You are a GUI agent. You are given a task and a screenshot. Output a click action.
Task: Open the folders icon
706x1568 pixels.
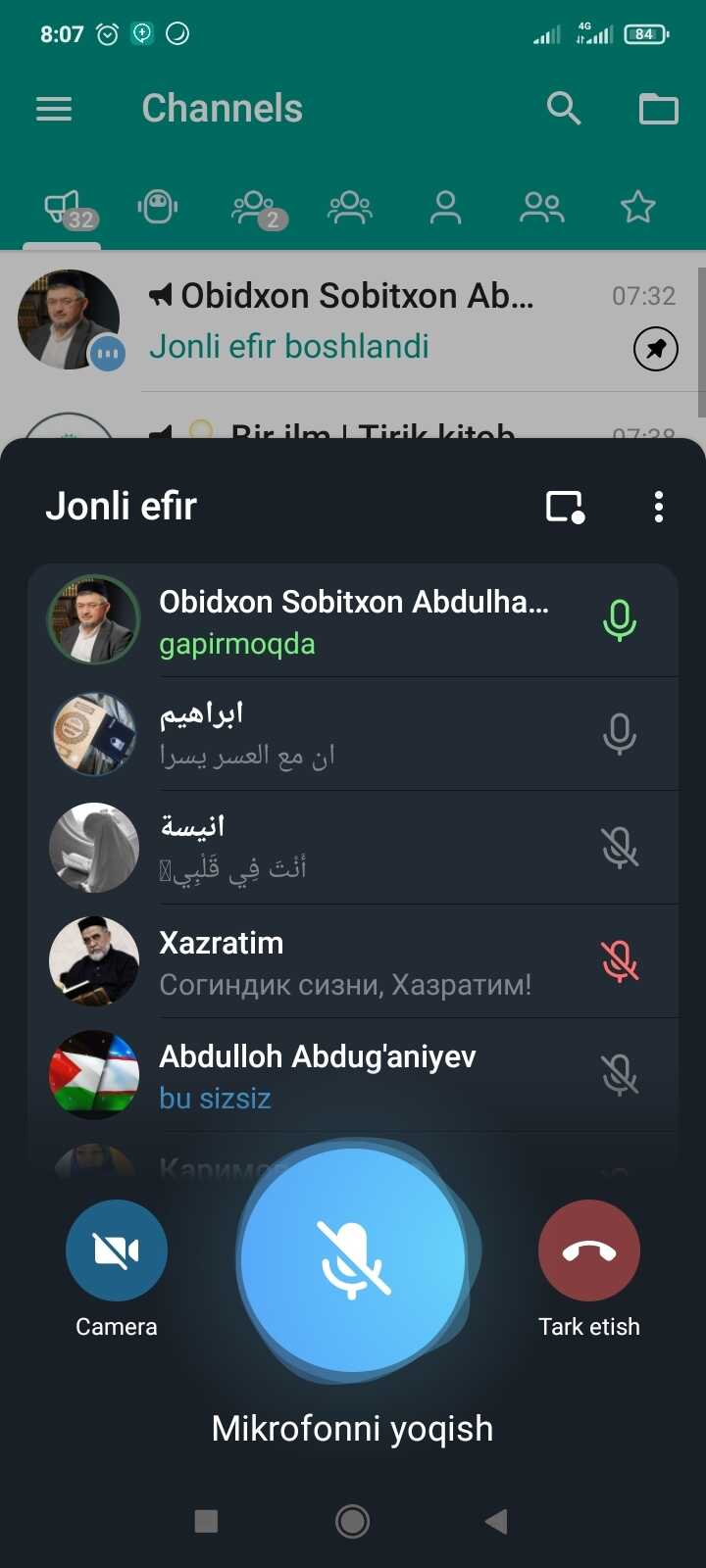tap(658, 108)
